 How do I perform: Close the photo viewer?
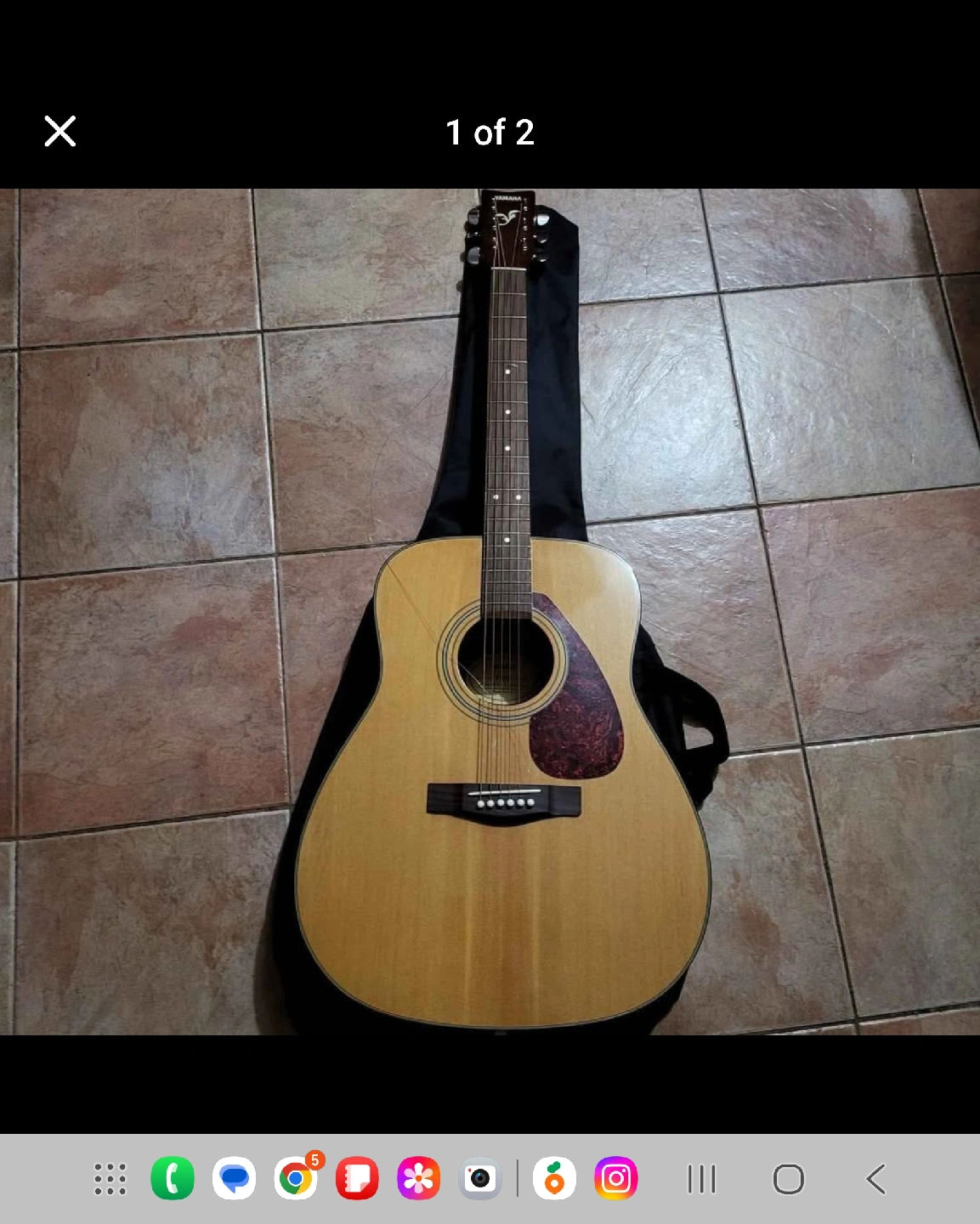(60, 132)
